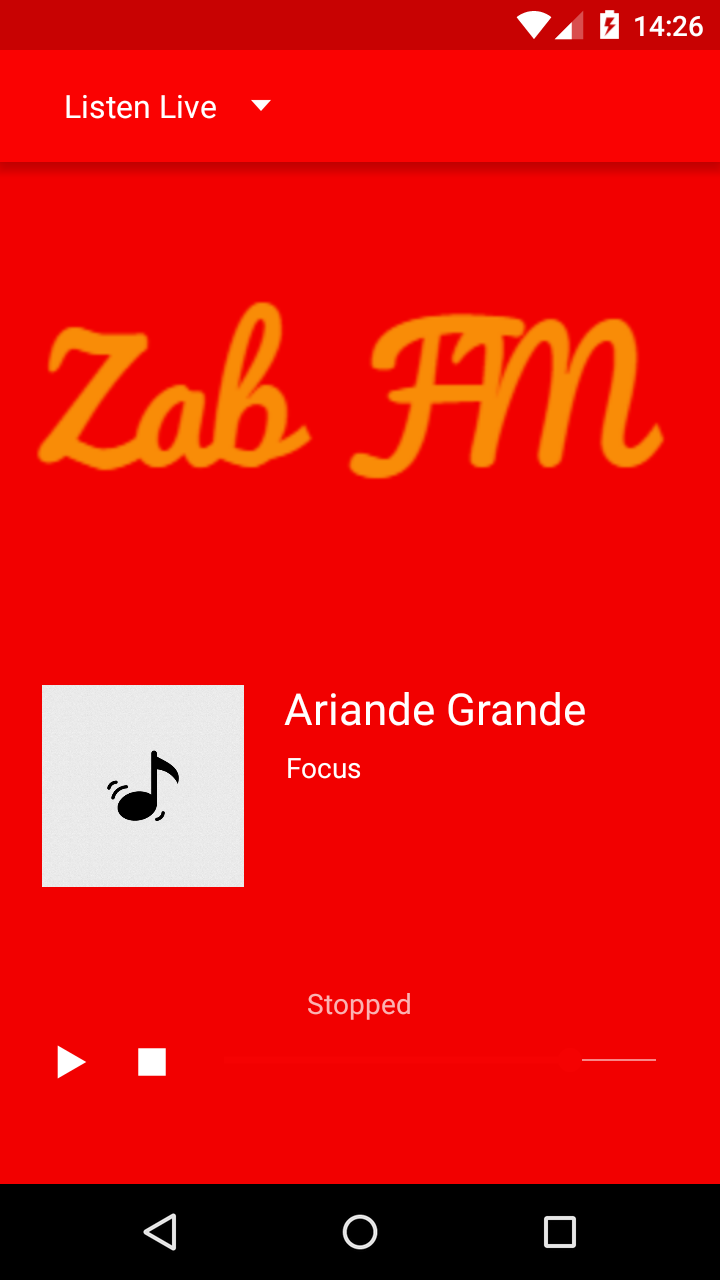
Task: Tap the play button to start streaming
Action: 71,1062
